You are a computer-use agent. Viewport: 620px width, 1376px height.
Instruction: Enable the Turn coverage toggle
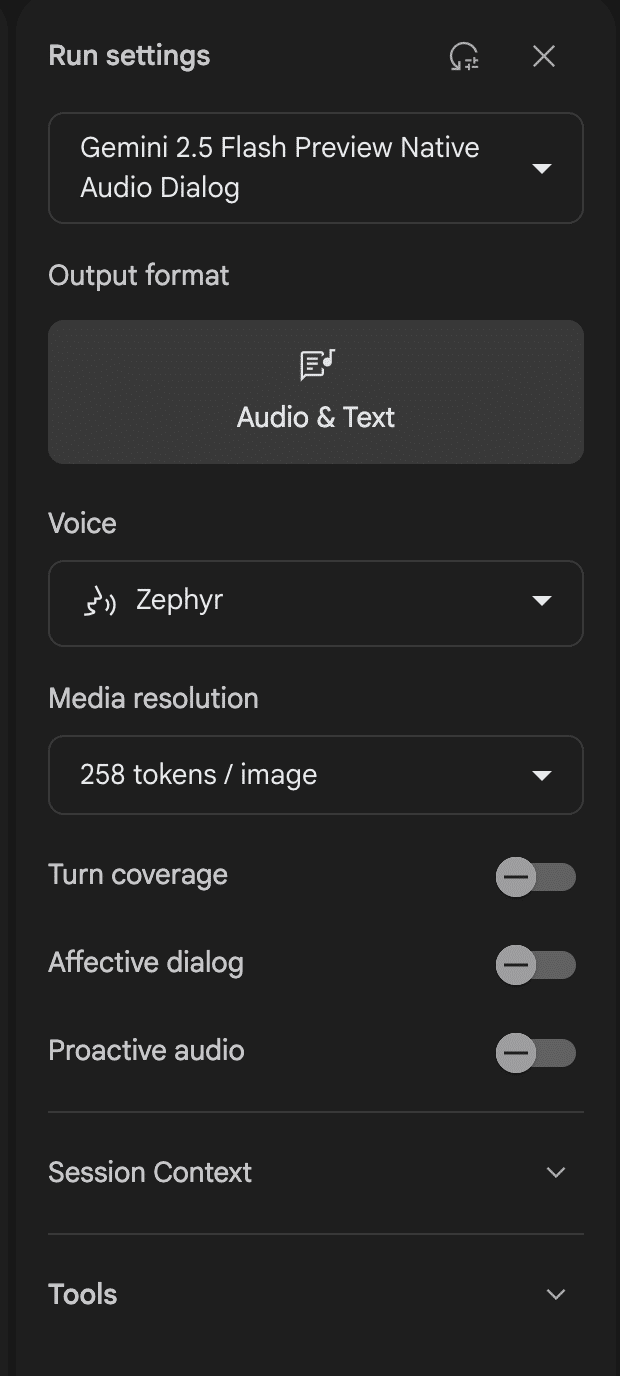(x=535, y=878)
